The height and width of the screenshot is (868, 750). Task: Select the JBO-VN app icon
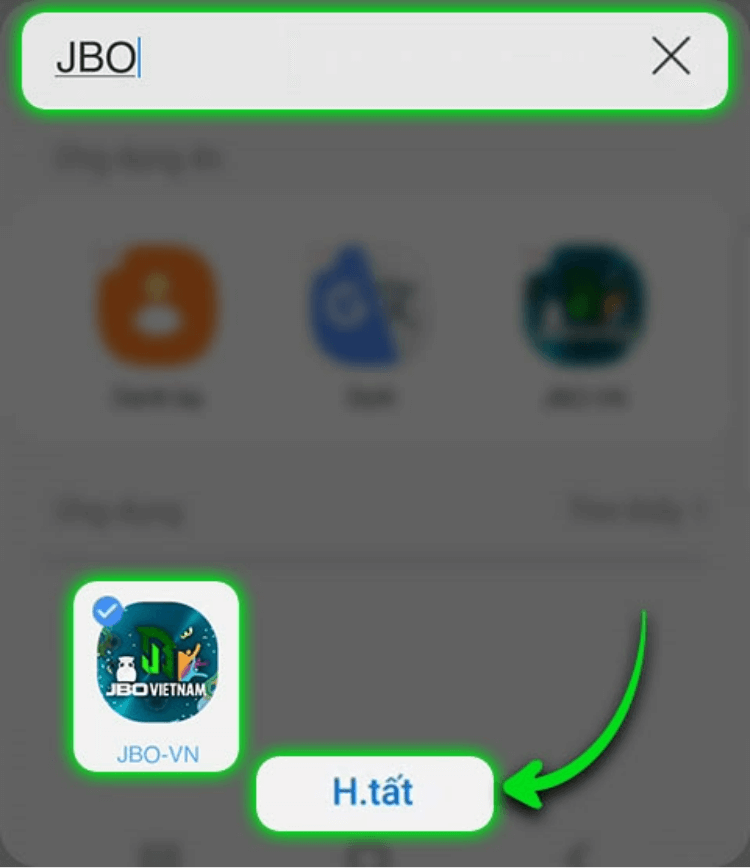[x=157, y=661]
